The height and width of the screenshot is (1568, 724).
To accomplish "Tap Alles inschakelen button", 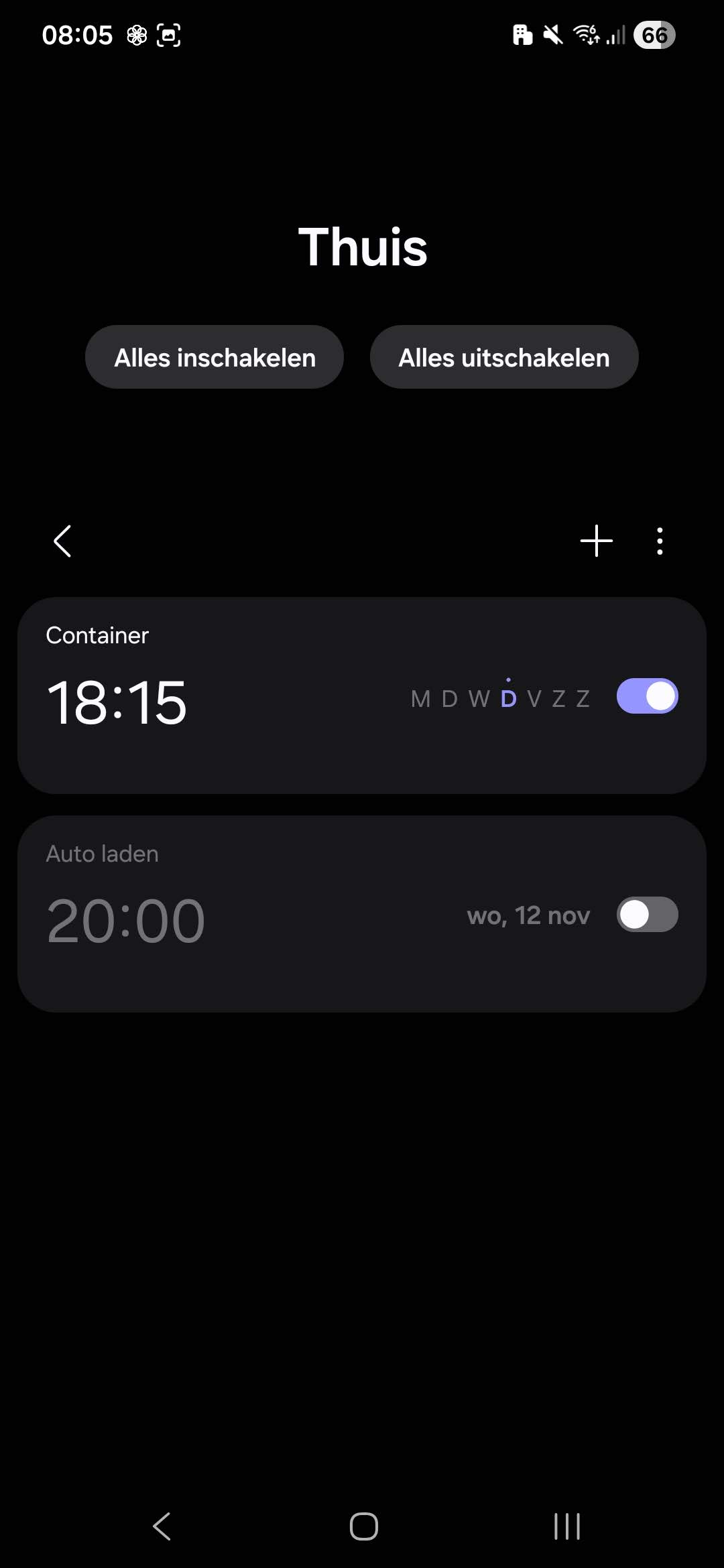I will point(215,357).
